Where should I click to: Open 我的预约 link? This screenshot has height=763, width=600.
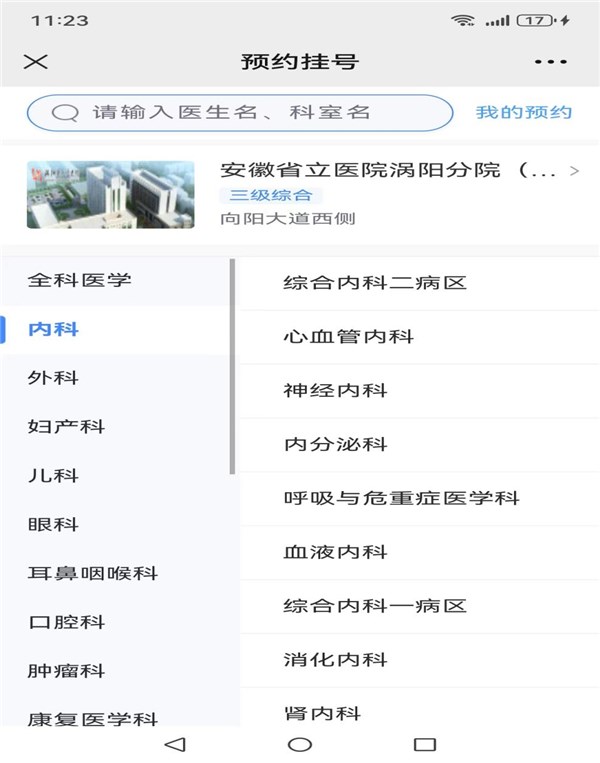coord(524,112)
